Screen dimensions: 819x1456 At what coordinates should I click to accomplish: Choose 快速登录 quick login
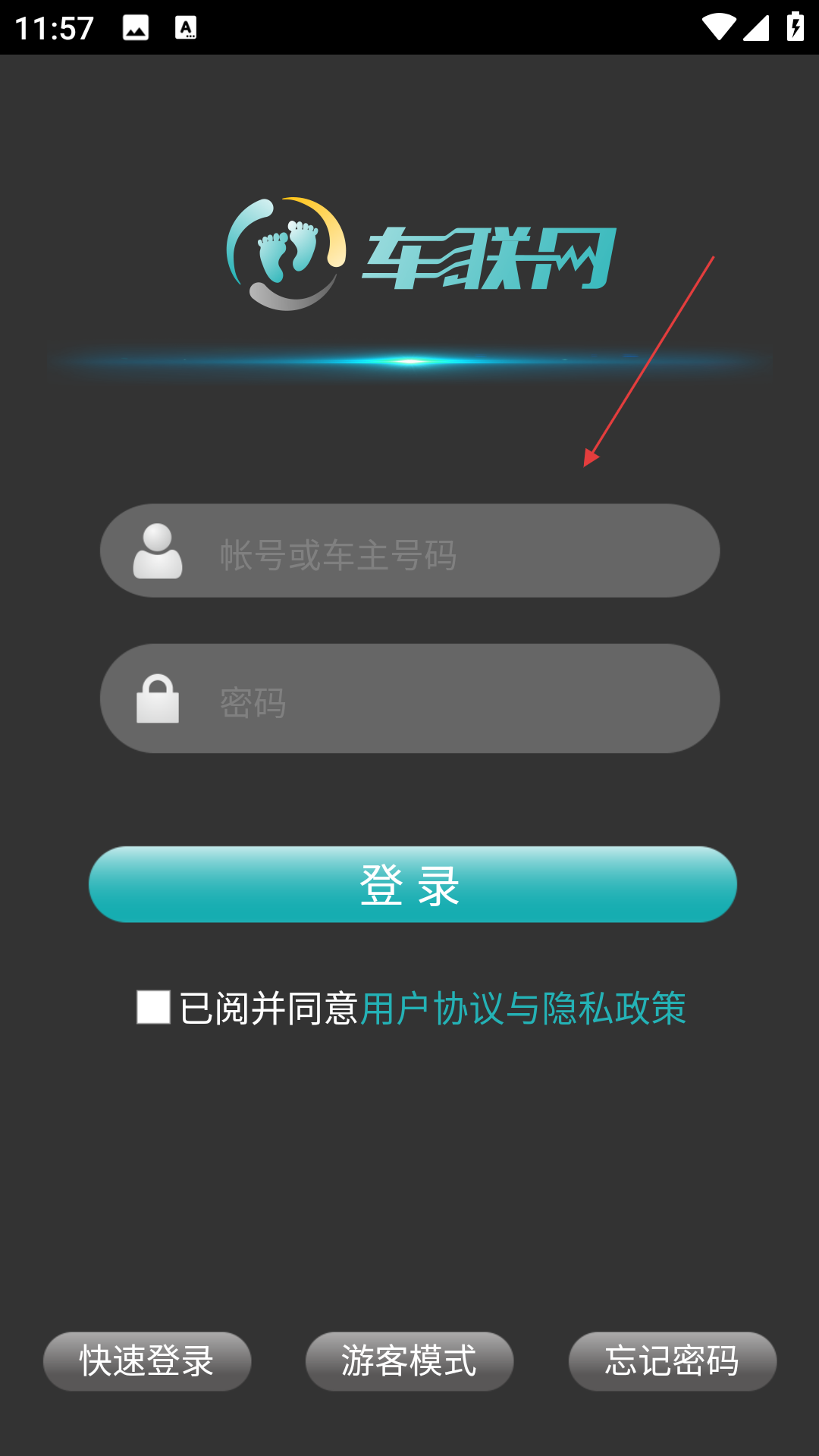(147, 1361)
